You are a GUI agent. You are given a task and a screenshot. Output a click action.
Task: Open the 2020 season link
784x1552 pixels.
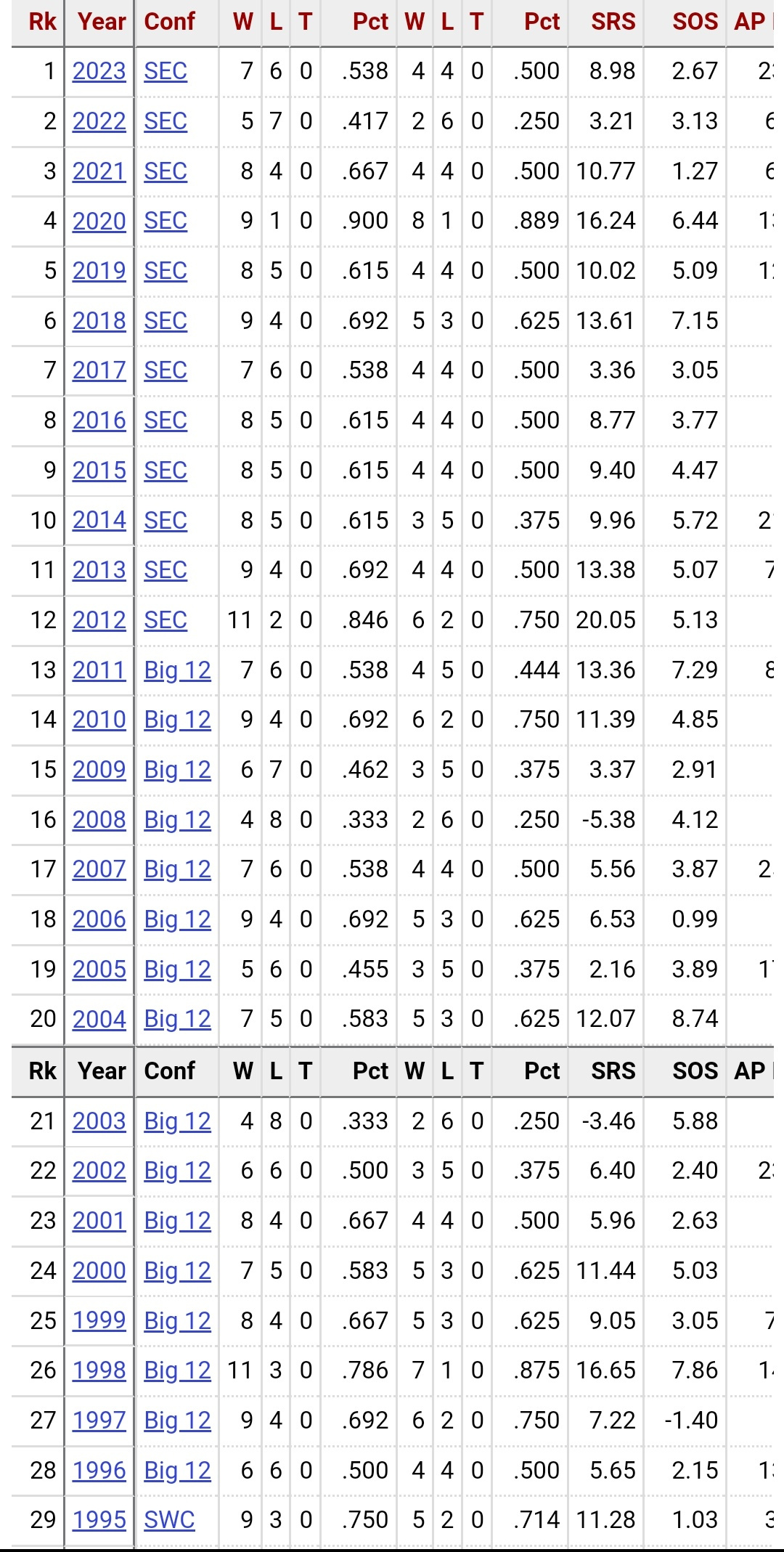pyautogui.click(x=99, y=221)
